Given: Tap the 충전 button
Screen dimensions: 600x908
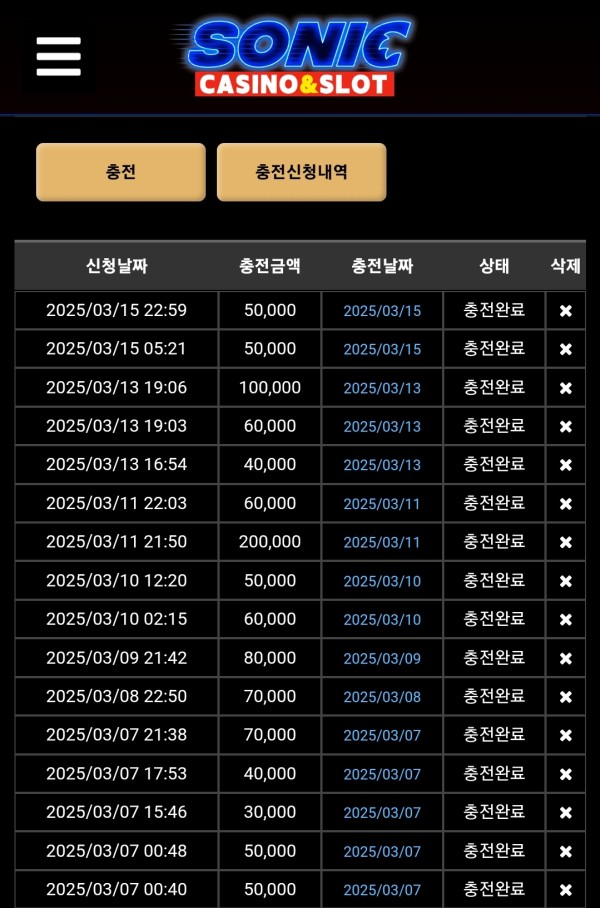Looking at the screenshot, I should coord(121,172).
